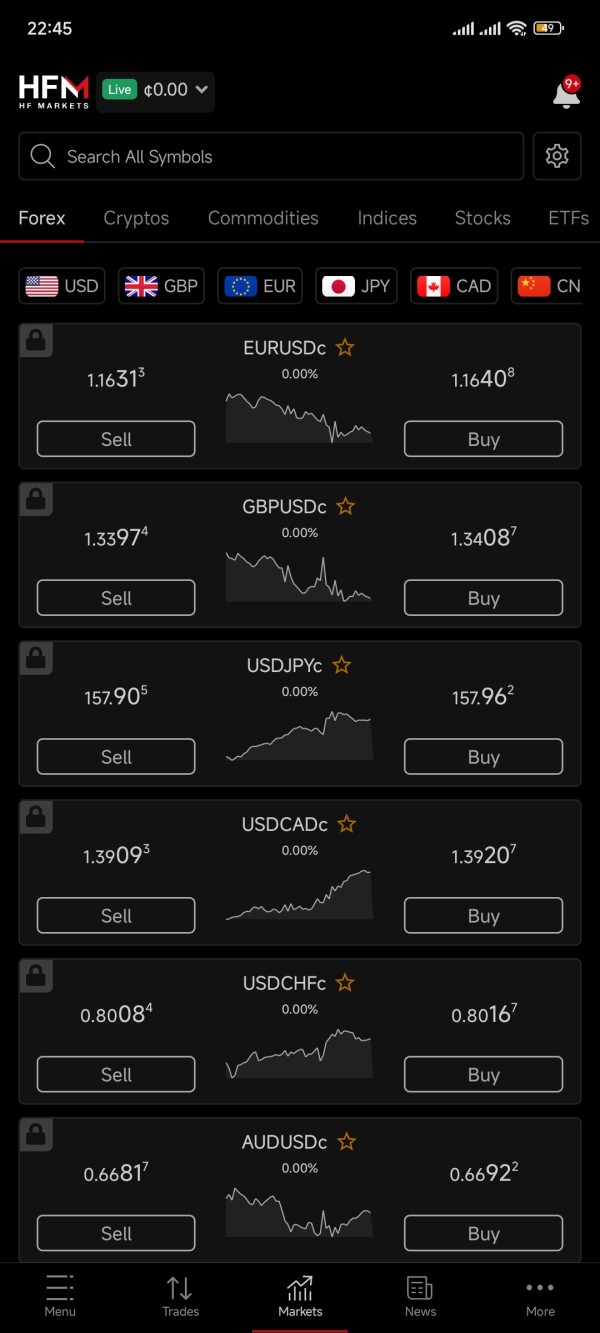Open the Trades tab
The width and height of the screenshot is (600, 1333).
[180, 1296]
